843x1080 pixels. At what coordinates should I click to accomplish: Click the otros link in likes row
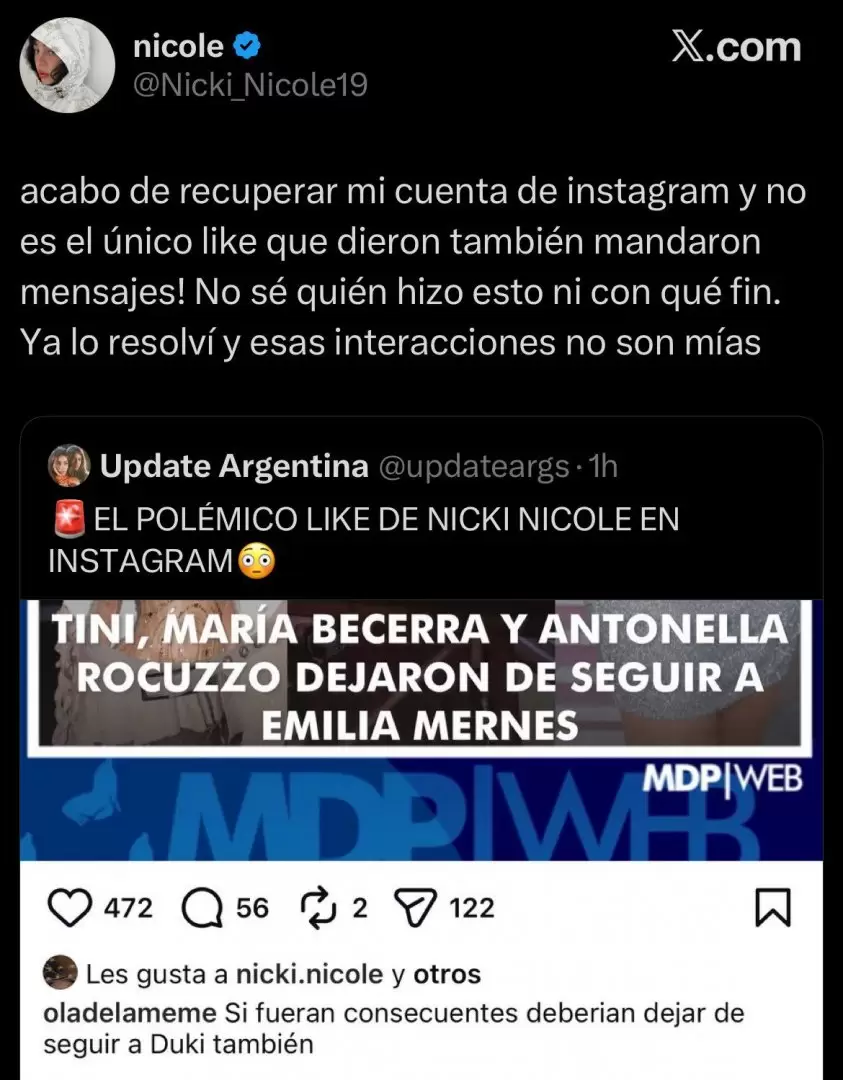447,973
